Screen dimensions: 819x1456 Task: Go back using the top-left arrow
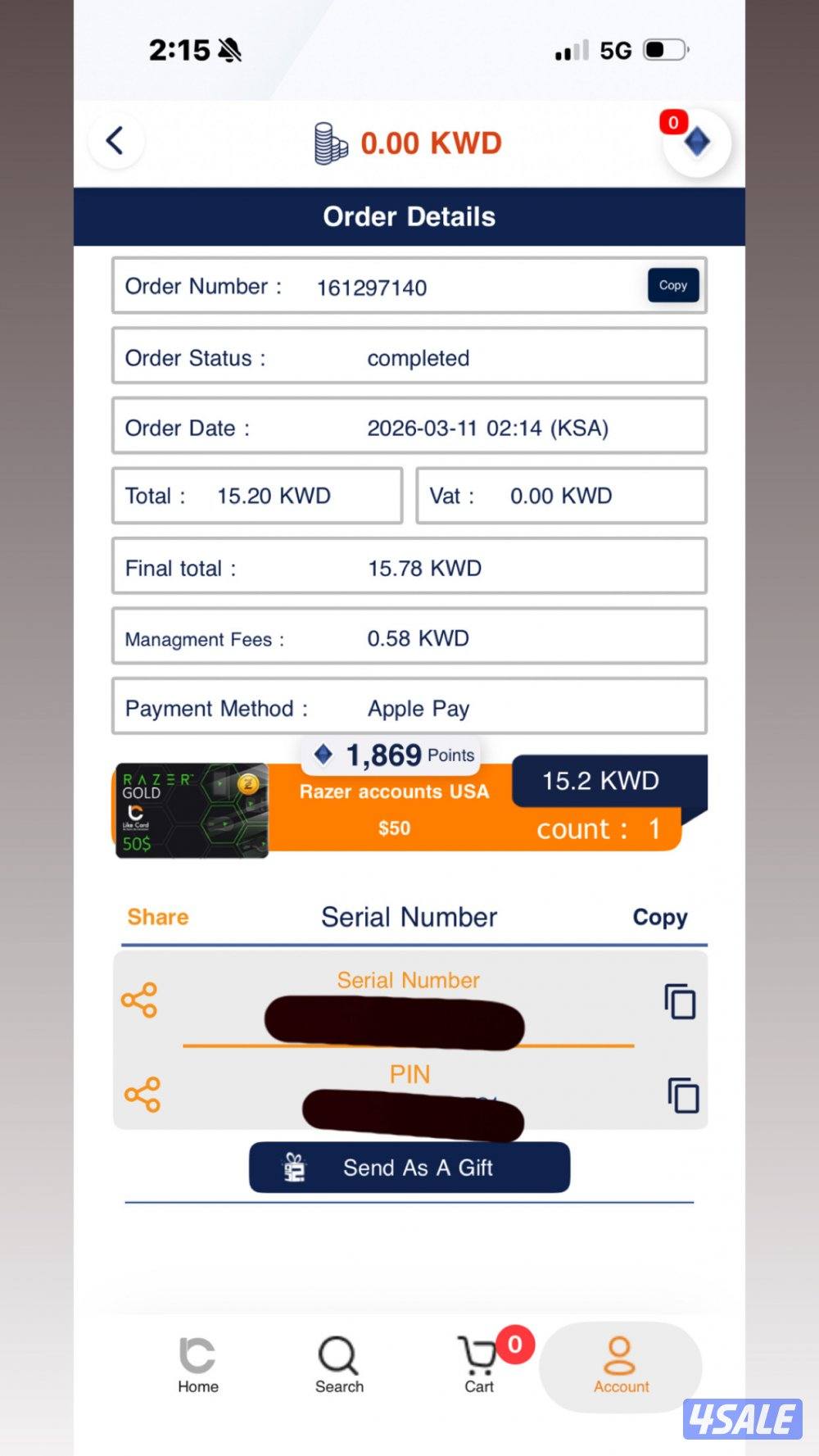115,141
